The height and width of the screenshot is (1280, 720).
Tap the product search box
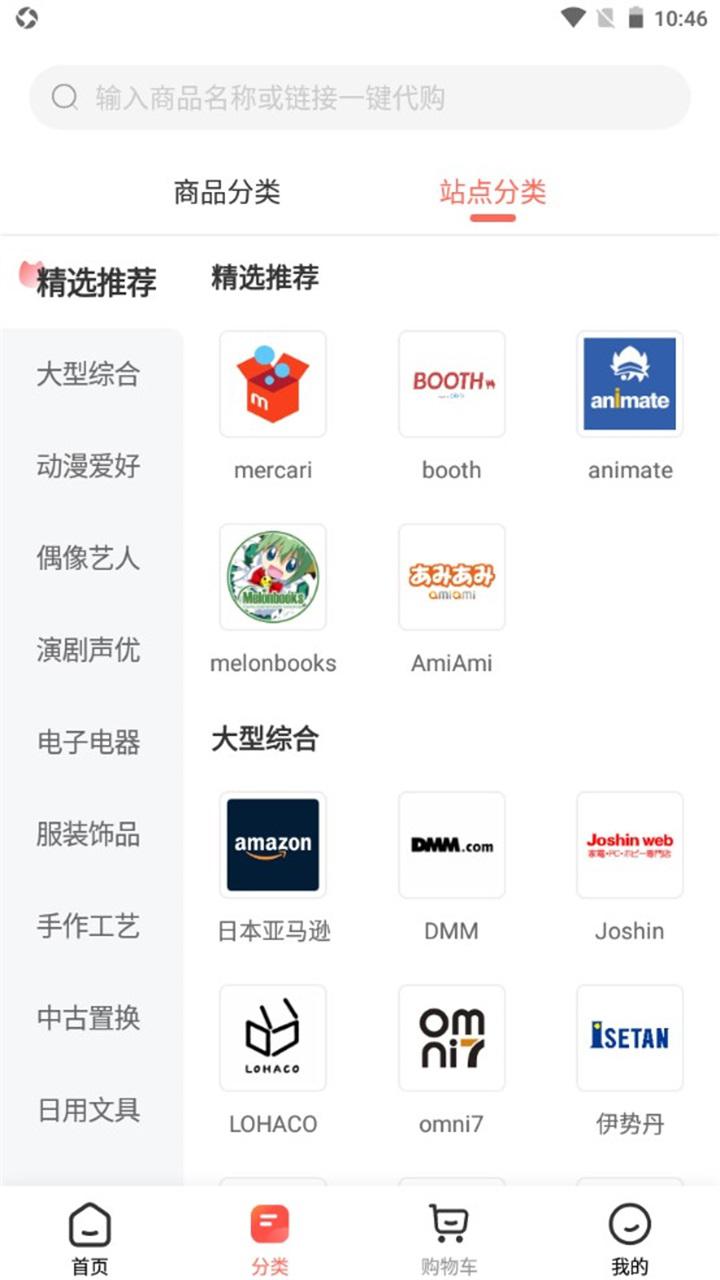[360, 97]
